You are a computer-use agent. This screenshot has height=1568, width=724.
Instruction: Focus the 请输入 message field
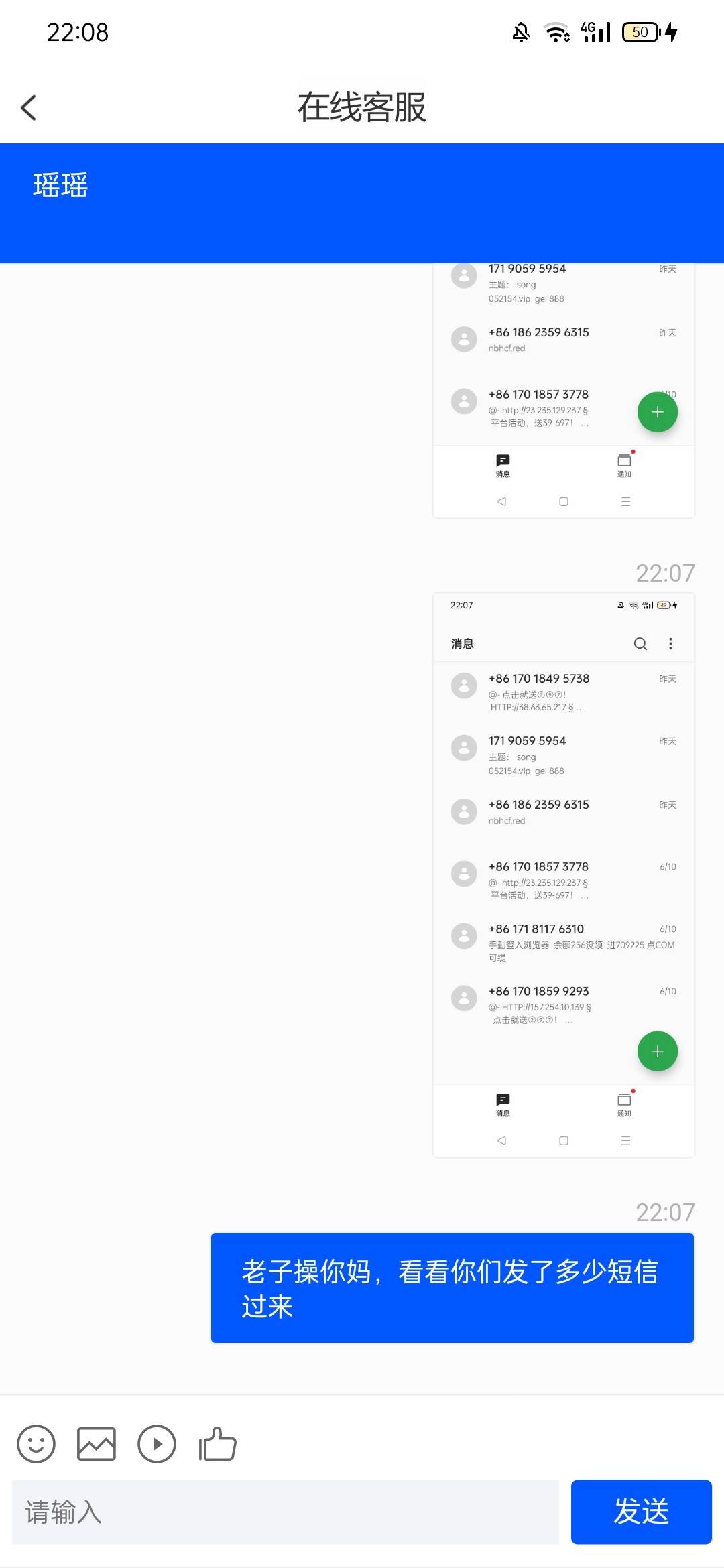286,1512
